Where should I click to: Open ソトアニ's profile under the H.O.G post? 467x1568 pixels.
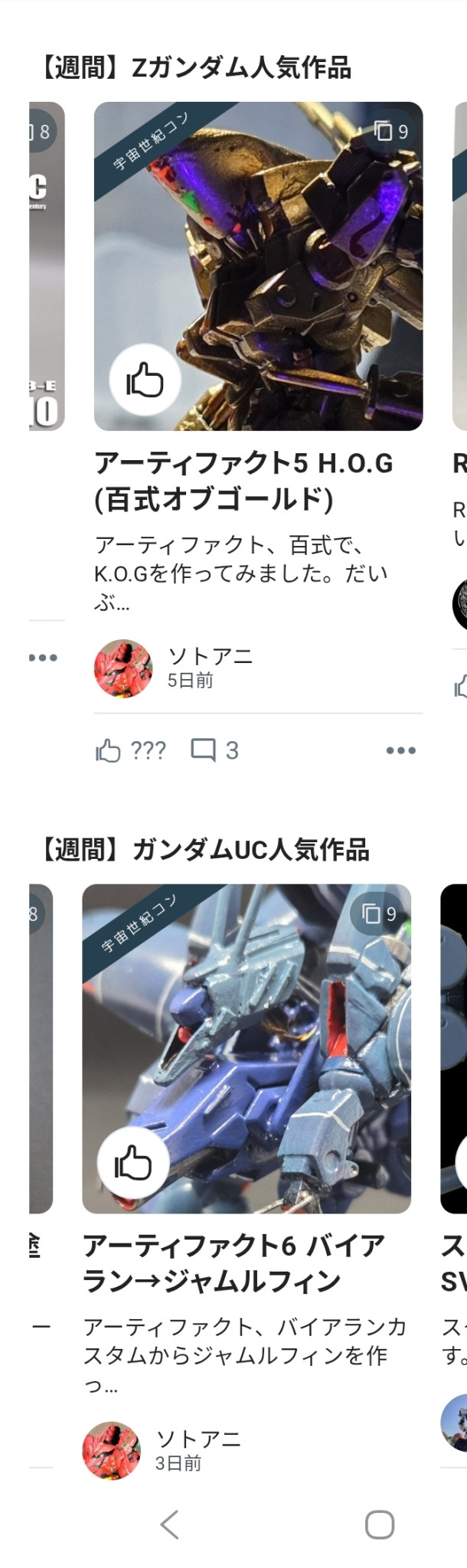click(x=123, y=668)
